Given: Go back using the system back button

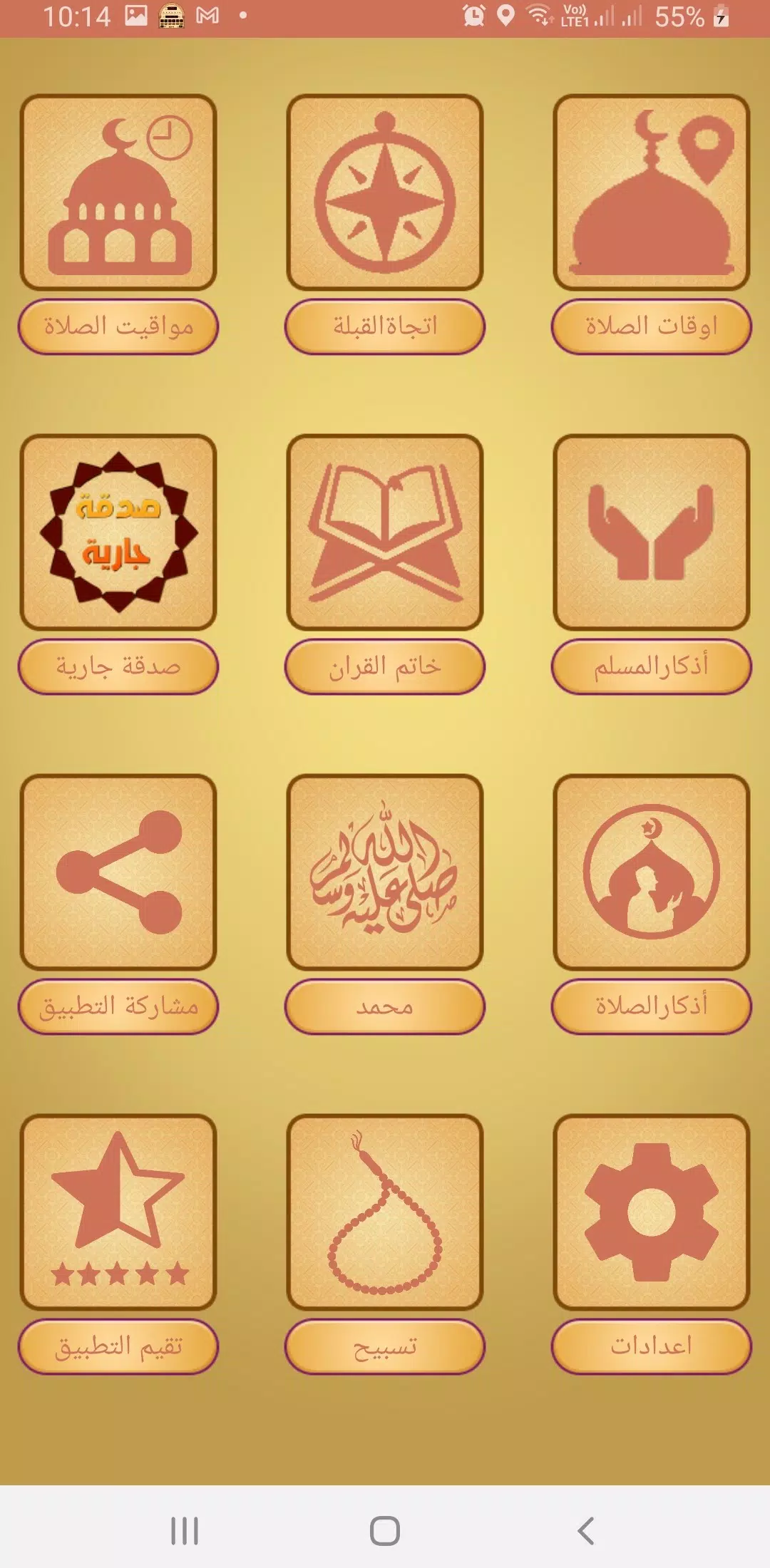Looking at the screenshot, I should point(585,1530).
